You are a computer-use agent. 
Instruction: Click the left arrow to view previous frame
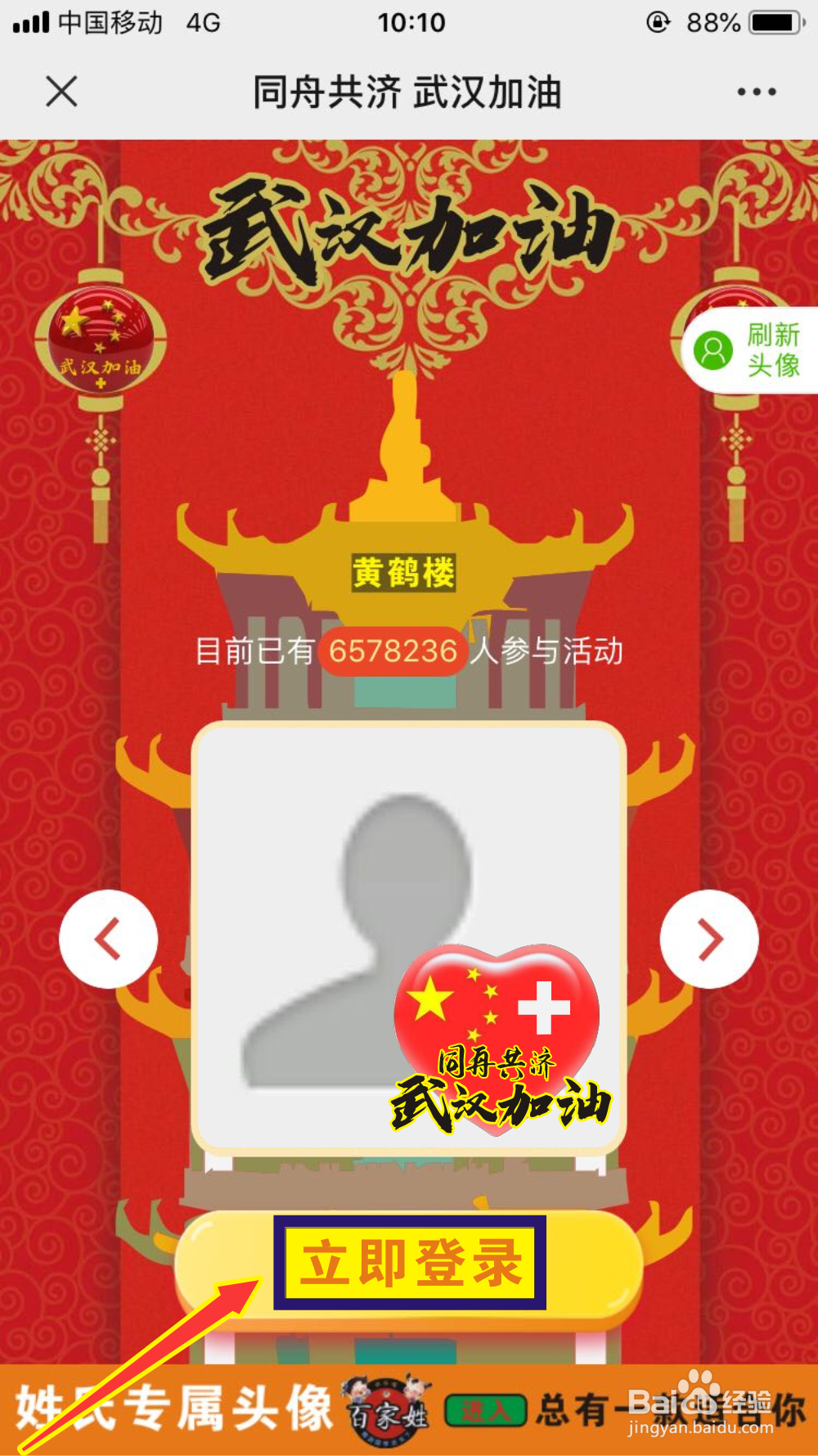107,939
